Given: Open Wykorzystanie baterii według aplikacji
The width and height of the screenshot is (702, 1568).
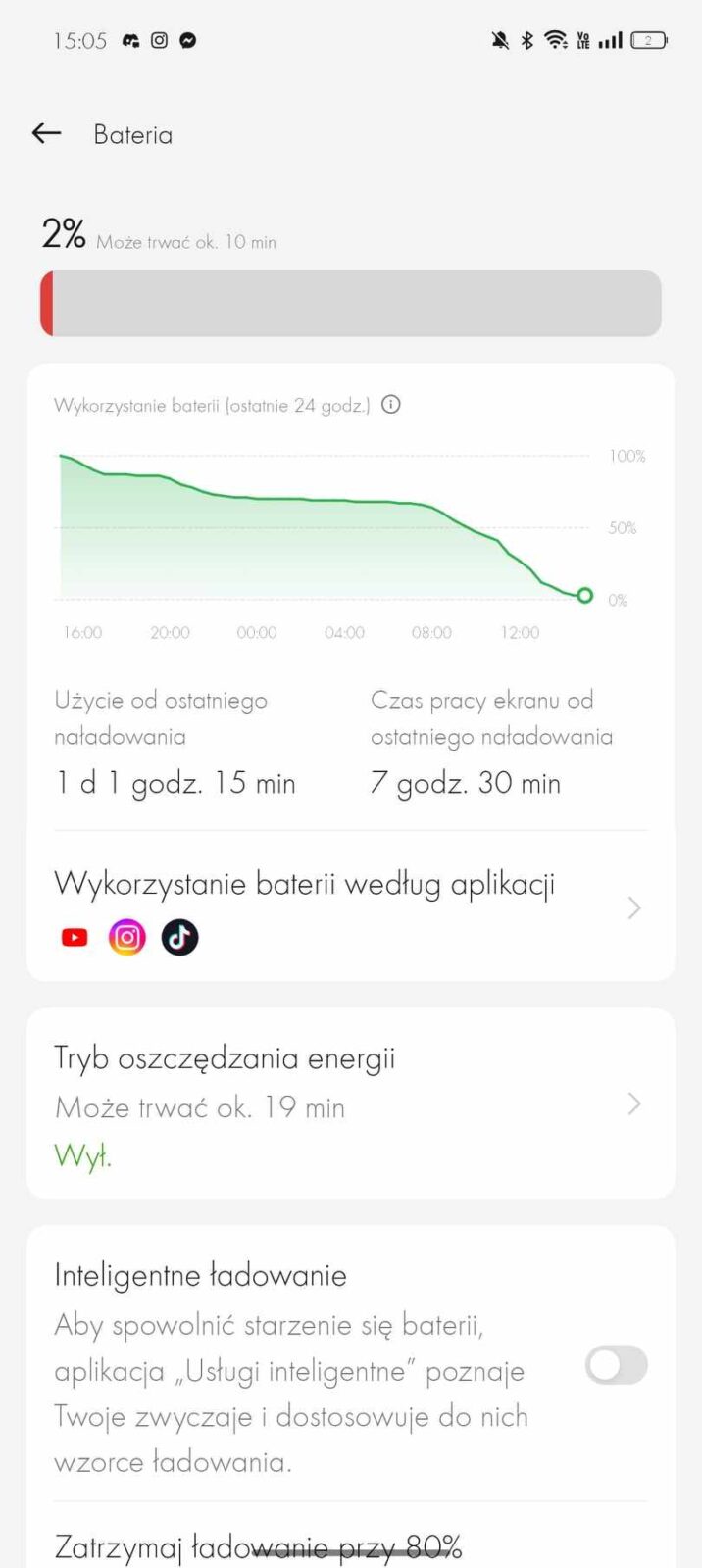Looking at the screenshot, I should point(350,906).
